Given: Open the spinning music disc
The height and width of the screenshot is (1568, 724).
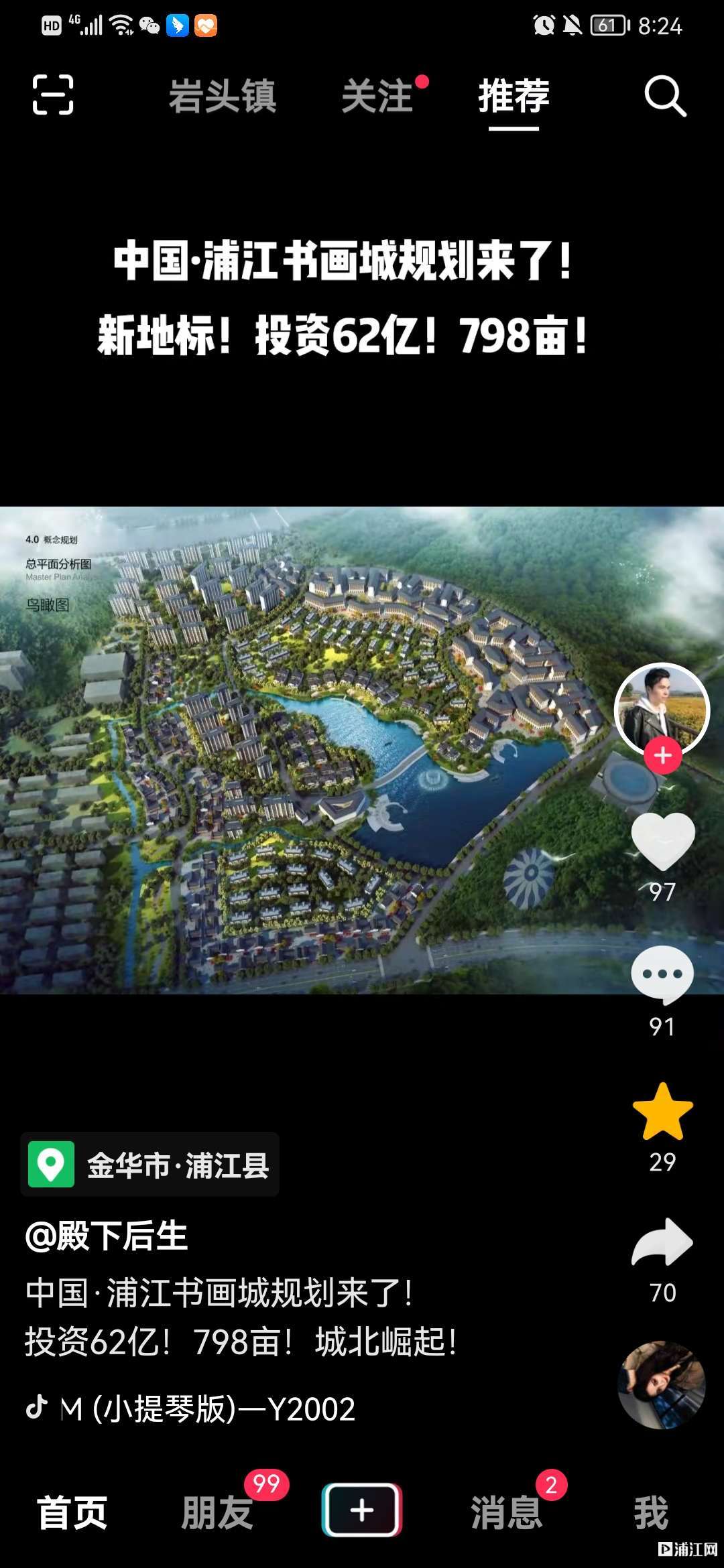Looking at the screenshot, I should 661,1384.
